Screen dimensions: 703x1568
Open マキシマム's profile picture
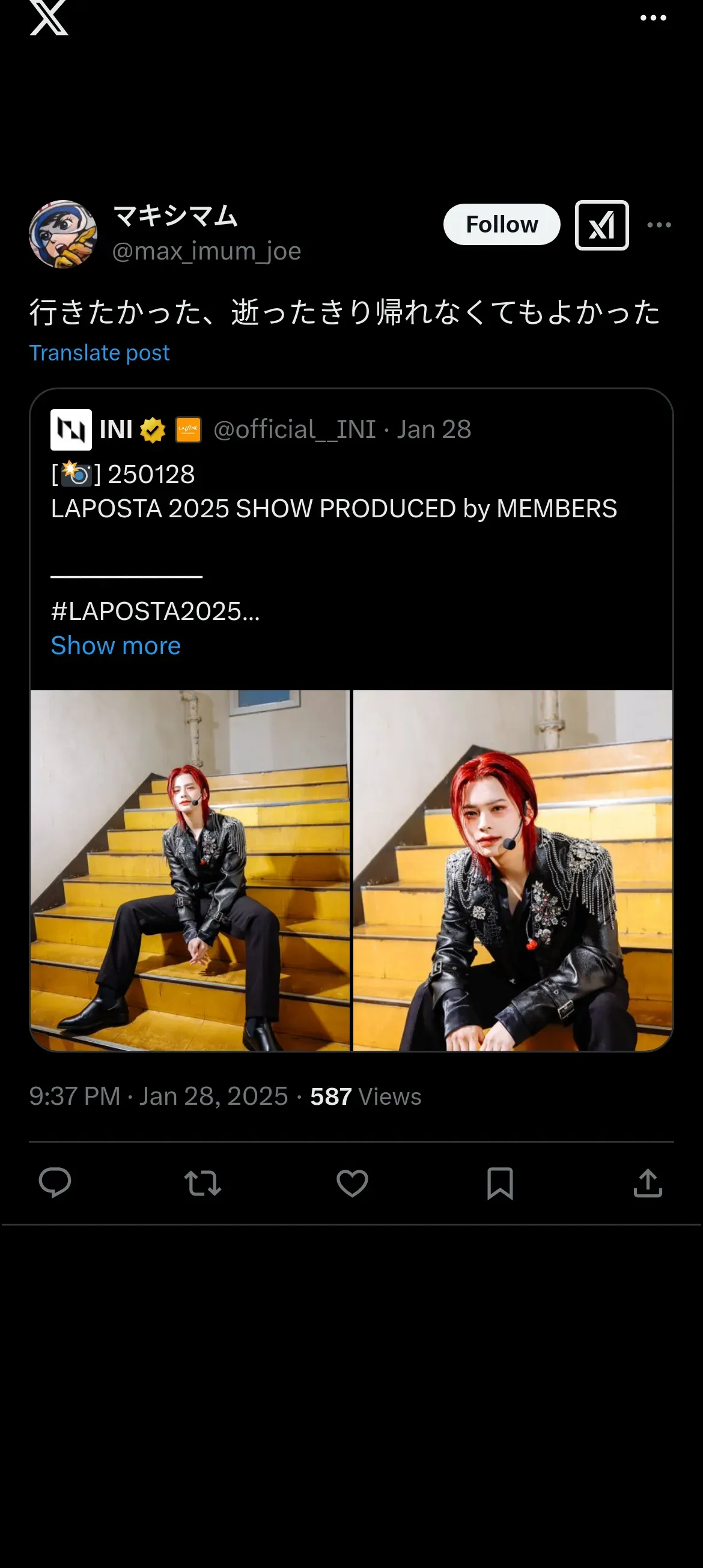coord(62,234)
